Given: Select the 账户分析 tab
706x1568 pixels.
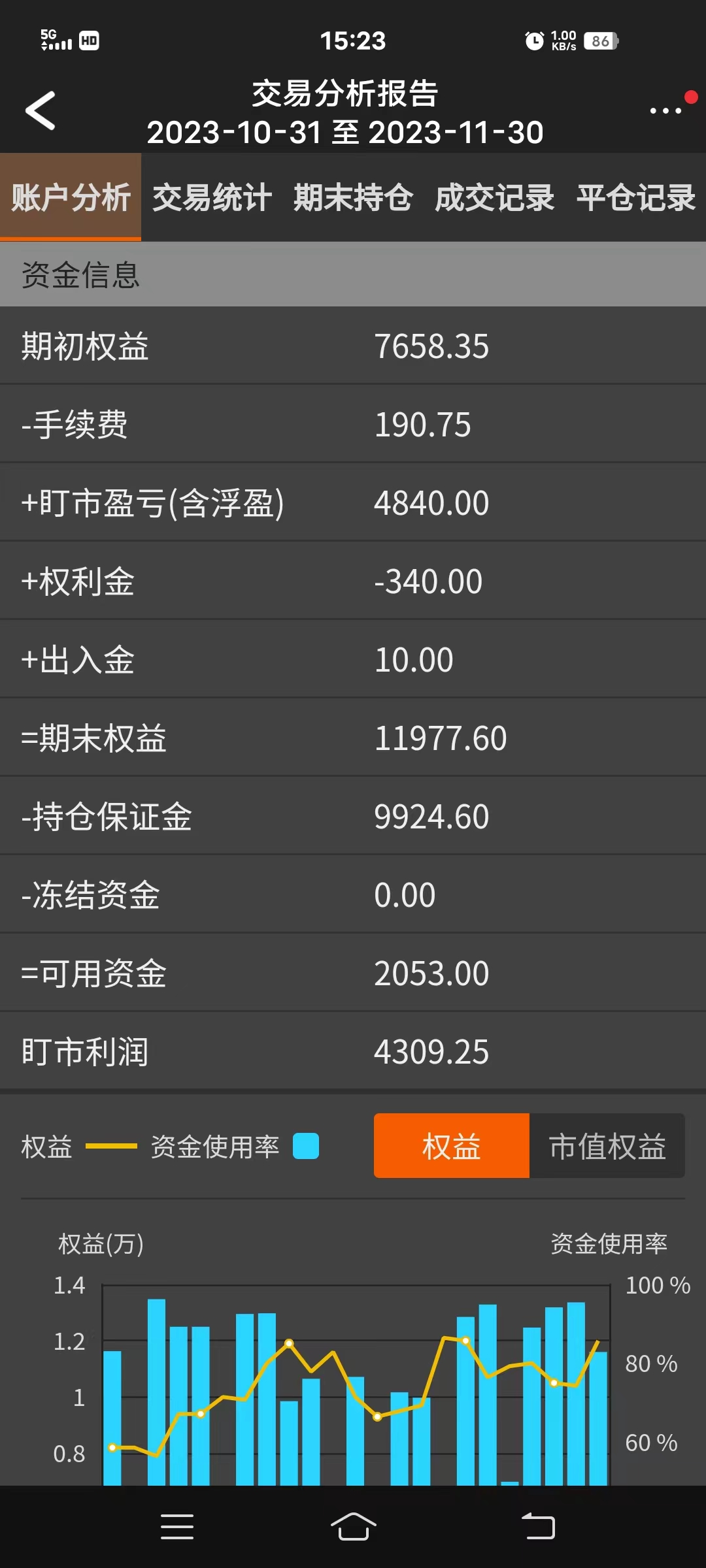Looking at the screenshot, I should (71, 197).
